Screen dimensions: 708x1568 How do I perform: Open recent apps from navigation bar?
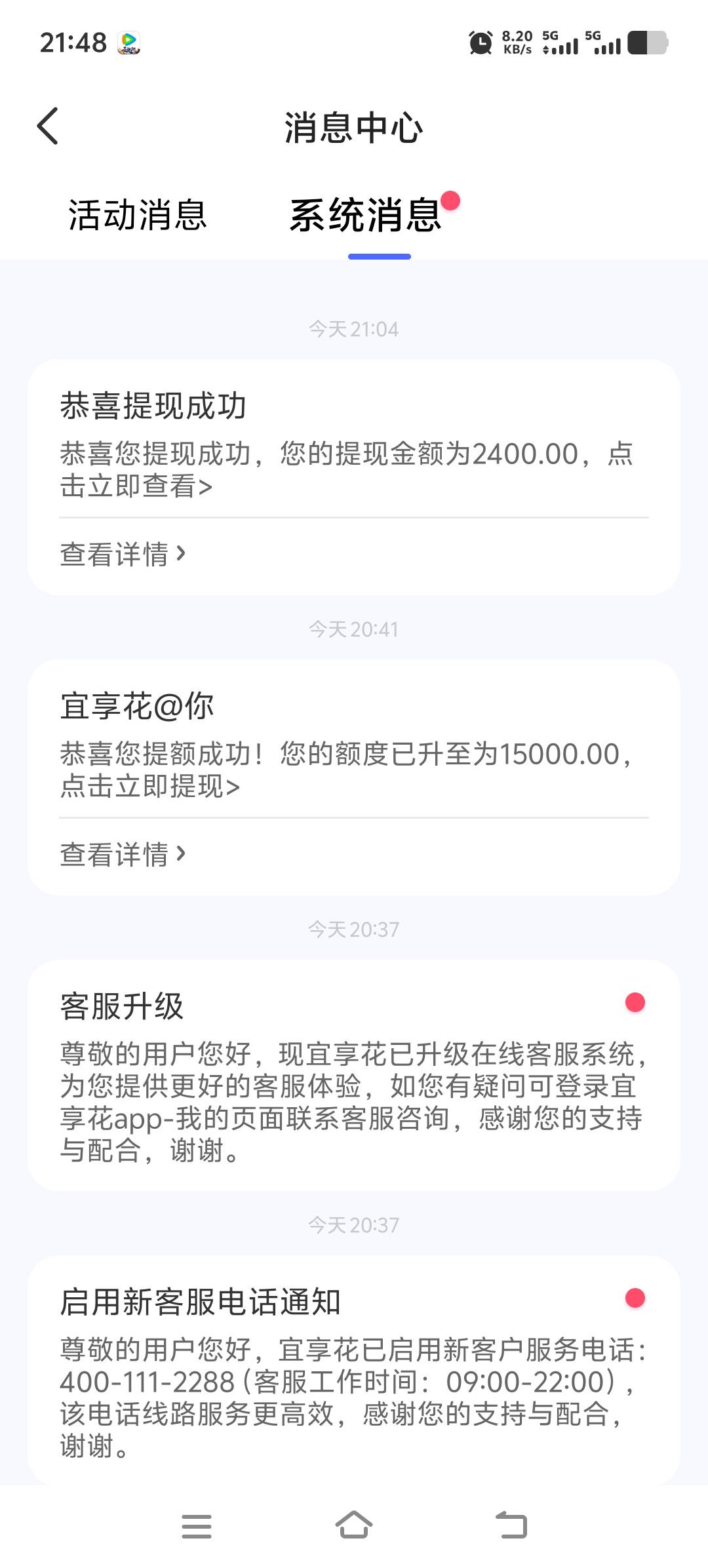click(x=197, y=1526)
